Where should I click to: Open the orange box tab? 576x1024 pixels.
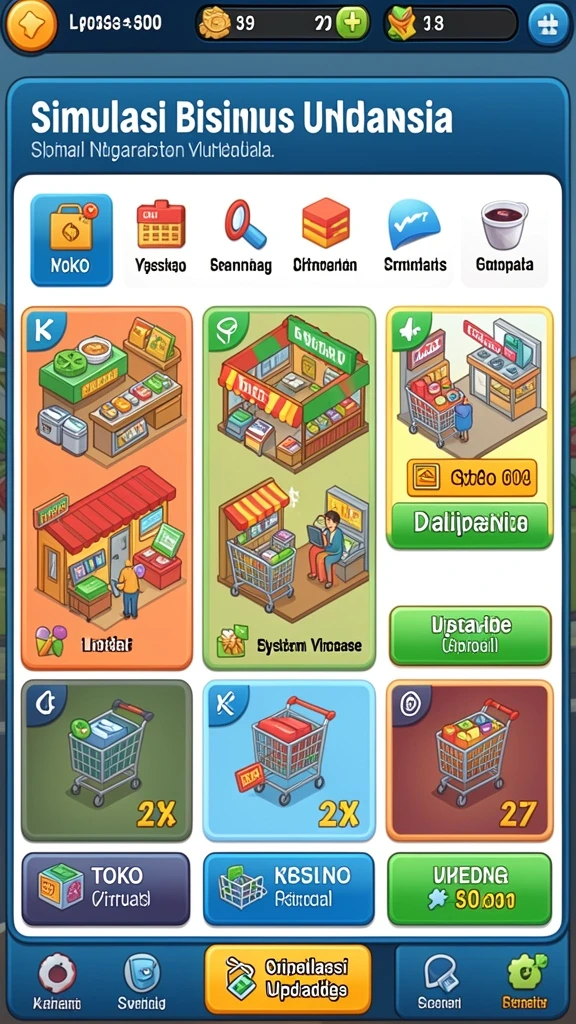325,240
